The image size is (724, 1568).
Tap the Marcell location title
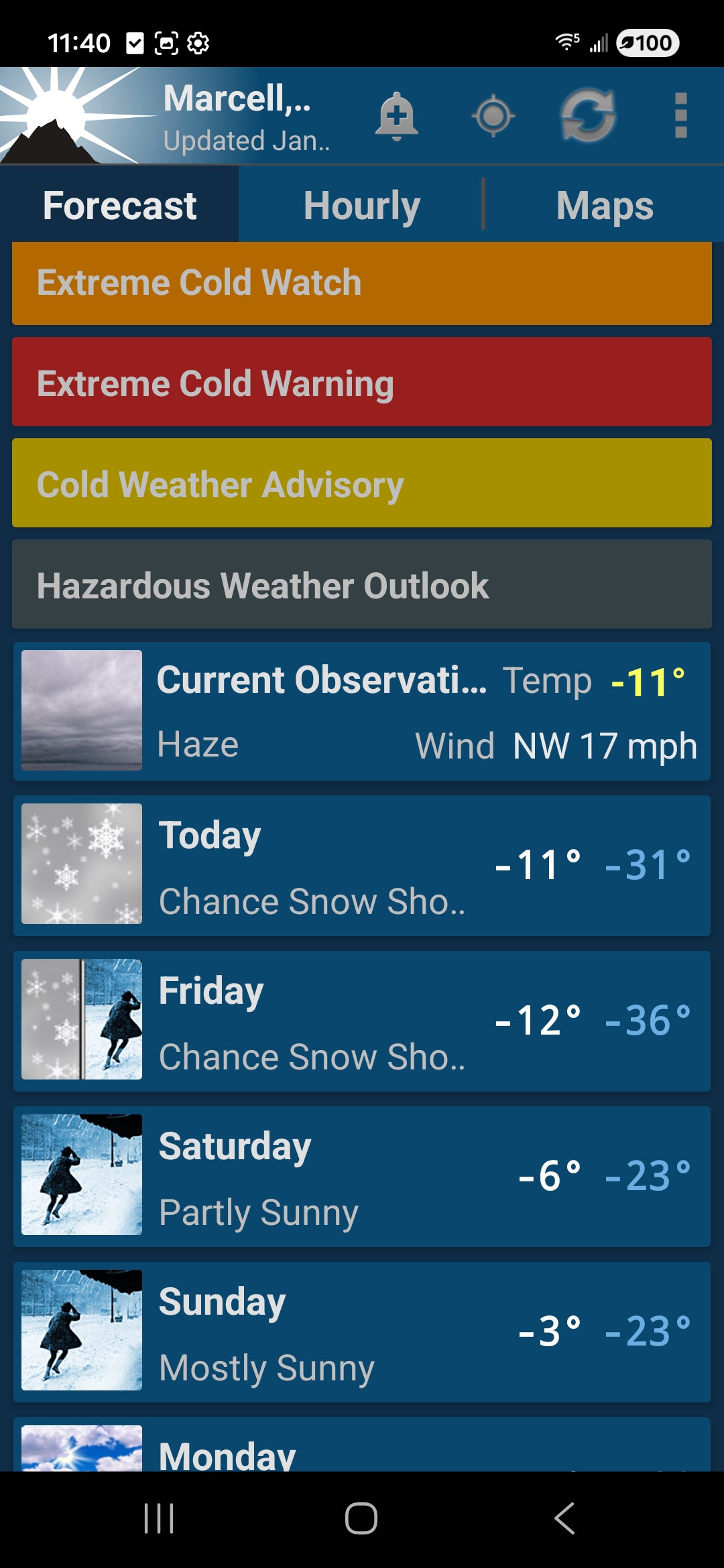pos(238,99)
